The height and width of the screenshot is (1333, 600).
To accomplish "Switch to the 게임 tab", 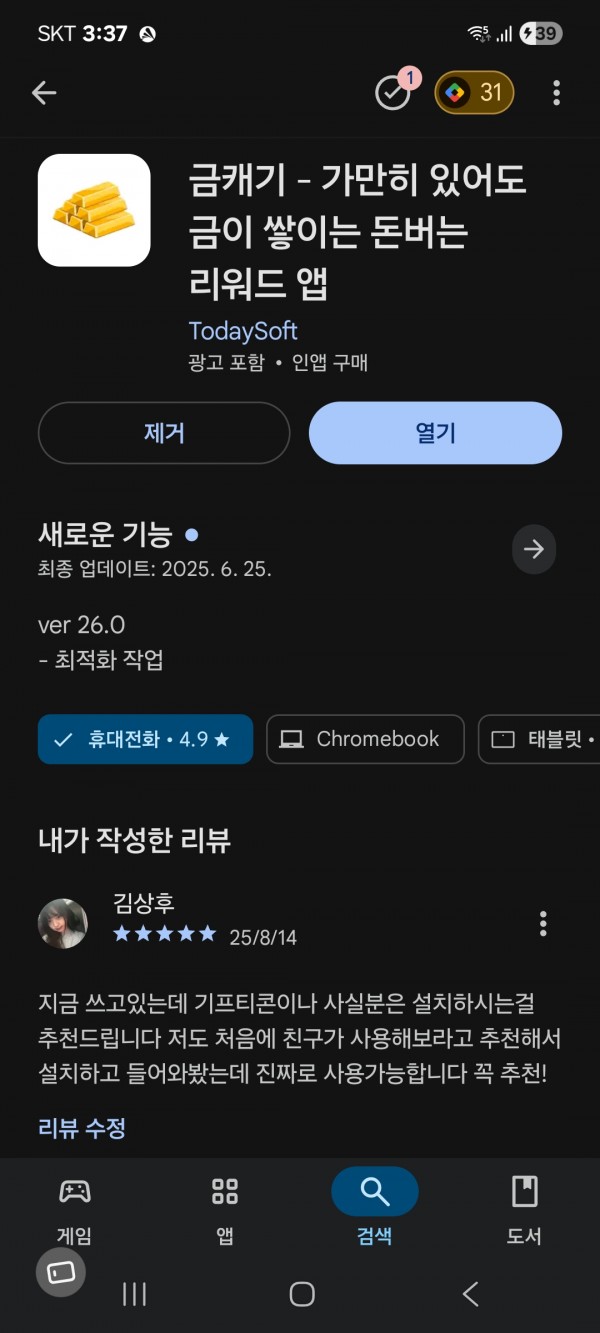I will coord(75,1209).
